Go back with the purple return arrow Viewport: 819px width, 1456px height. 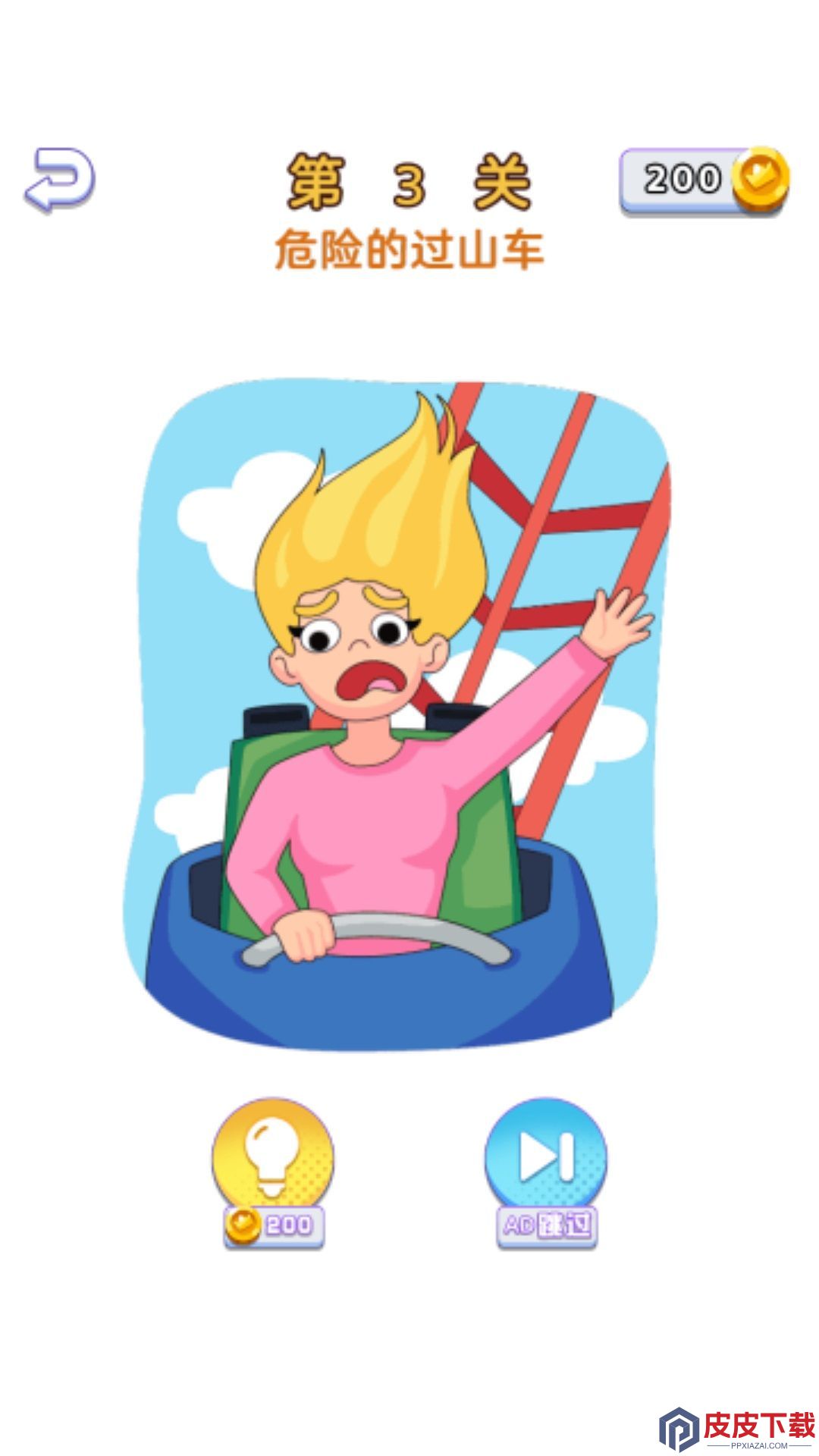tap(59, 179)
